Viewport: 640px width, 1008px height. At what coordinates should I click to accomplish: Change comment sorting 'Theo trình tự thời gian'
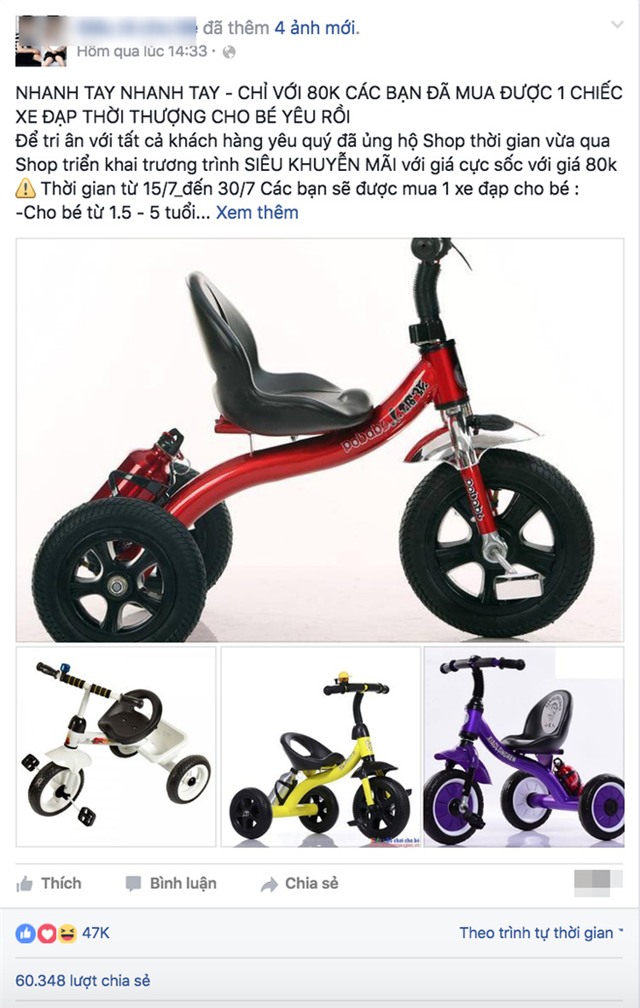[x=541, y=933]
